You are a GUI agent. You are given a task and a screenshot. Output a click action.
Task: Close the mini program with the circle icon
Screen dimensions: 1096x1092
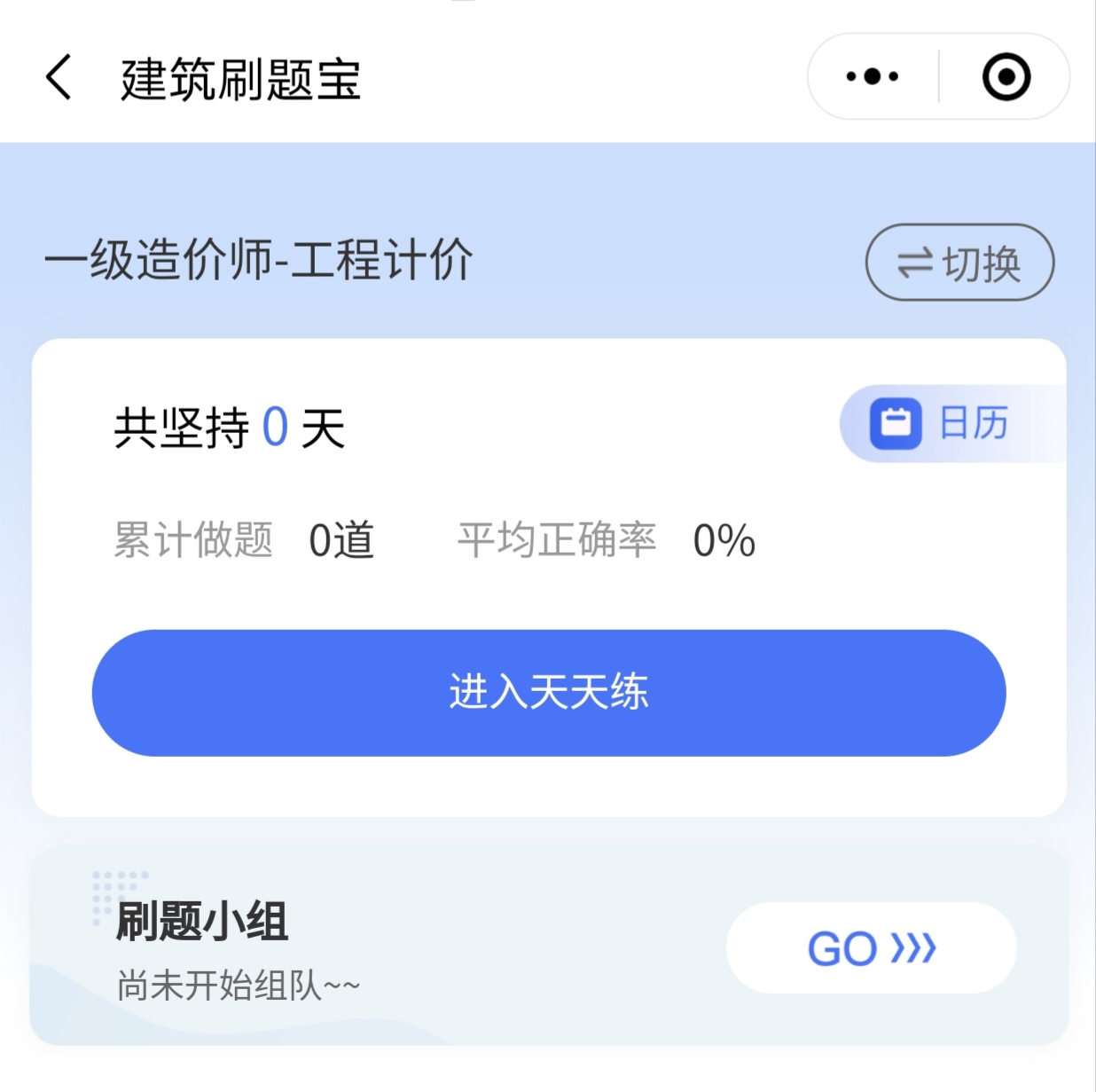pyautogui.click(x=1006, y=77)
